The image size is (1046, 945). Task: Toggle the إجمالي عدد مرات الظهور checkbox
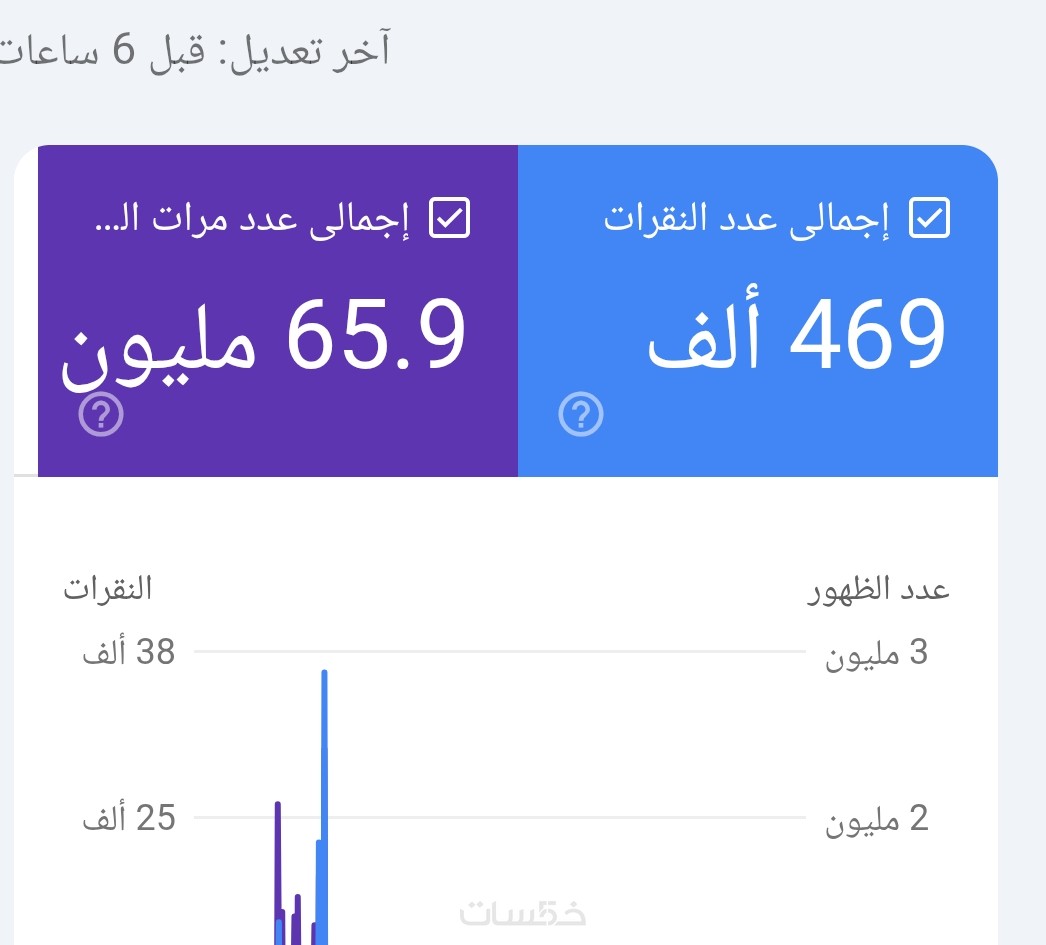point(449,219)
